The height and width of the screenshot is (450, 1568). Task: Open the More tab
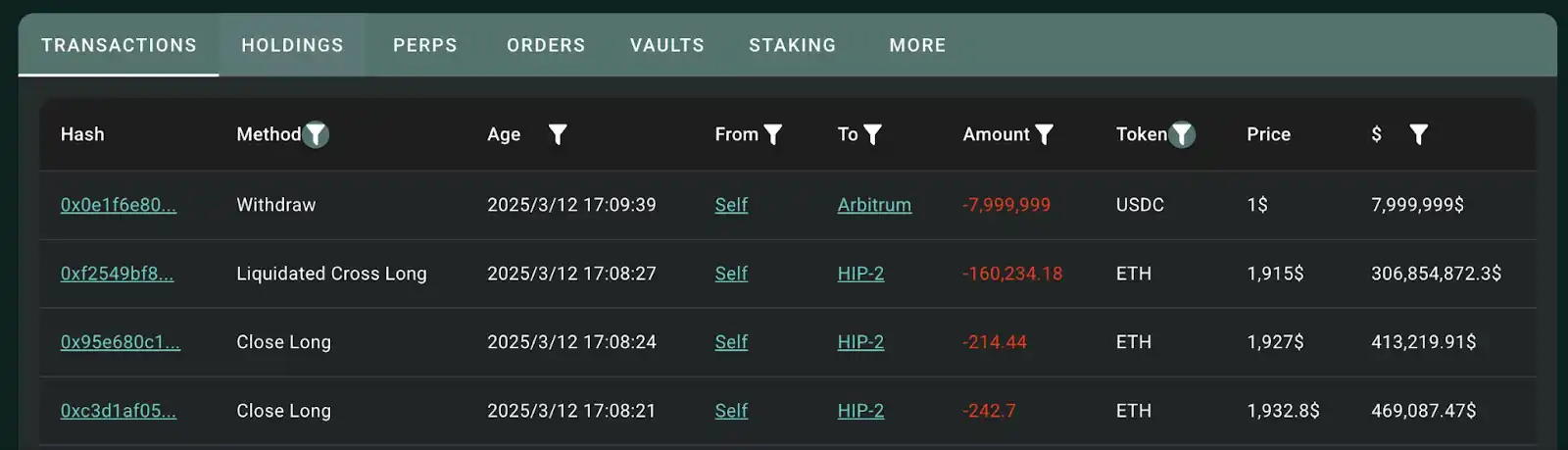click(917, 45)
